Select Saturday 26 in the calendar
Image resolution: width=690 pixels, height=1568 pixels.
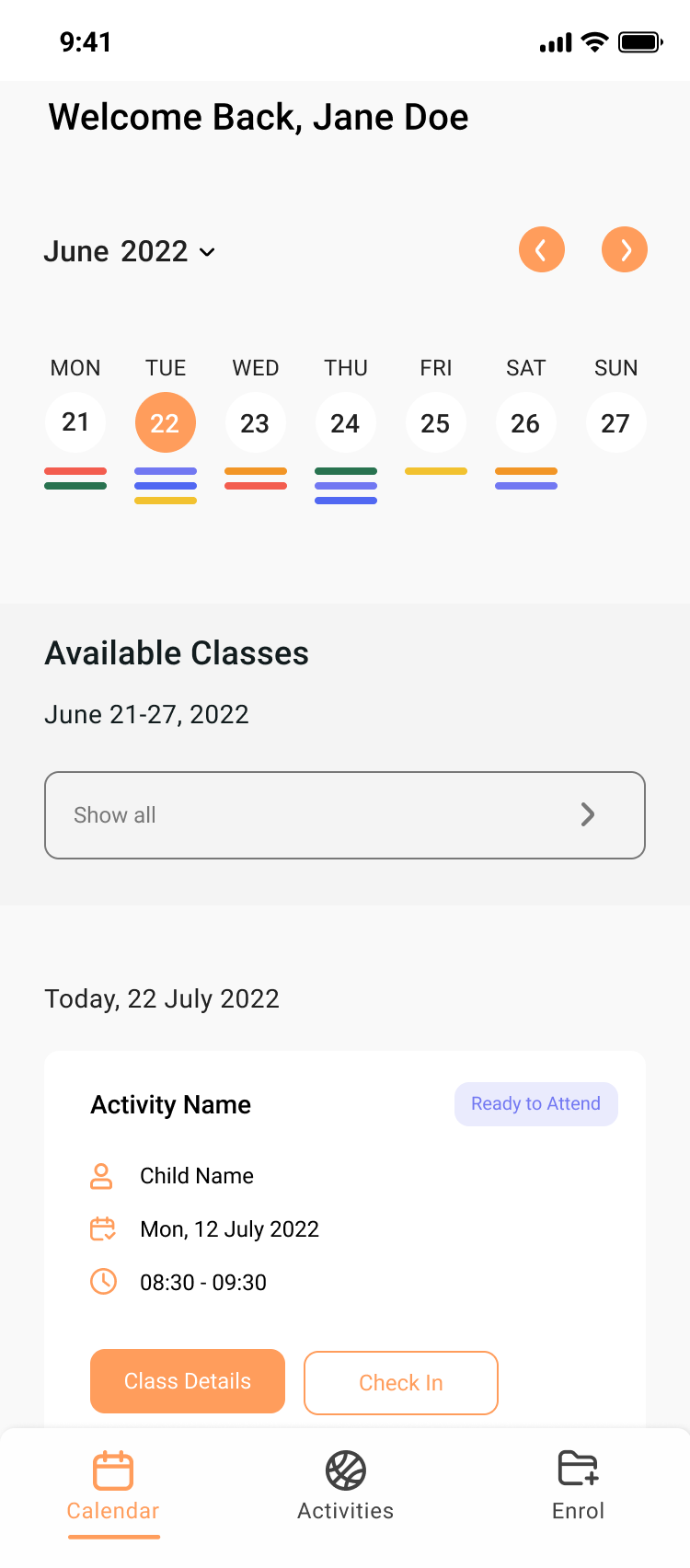526,422
